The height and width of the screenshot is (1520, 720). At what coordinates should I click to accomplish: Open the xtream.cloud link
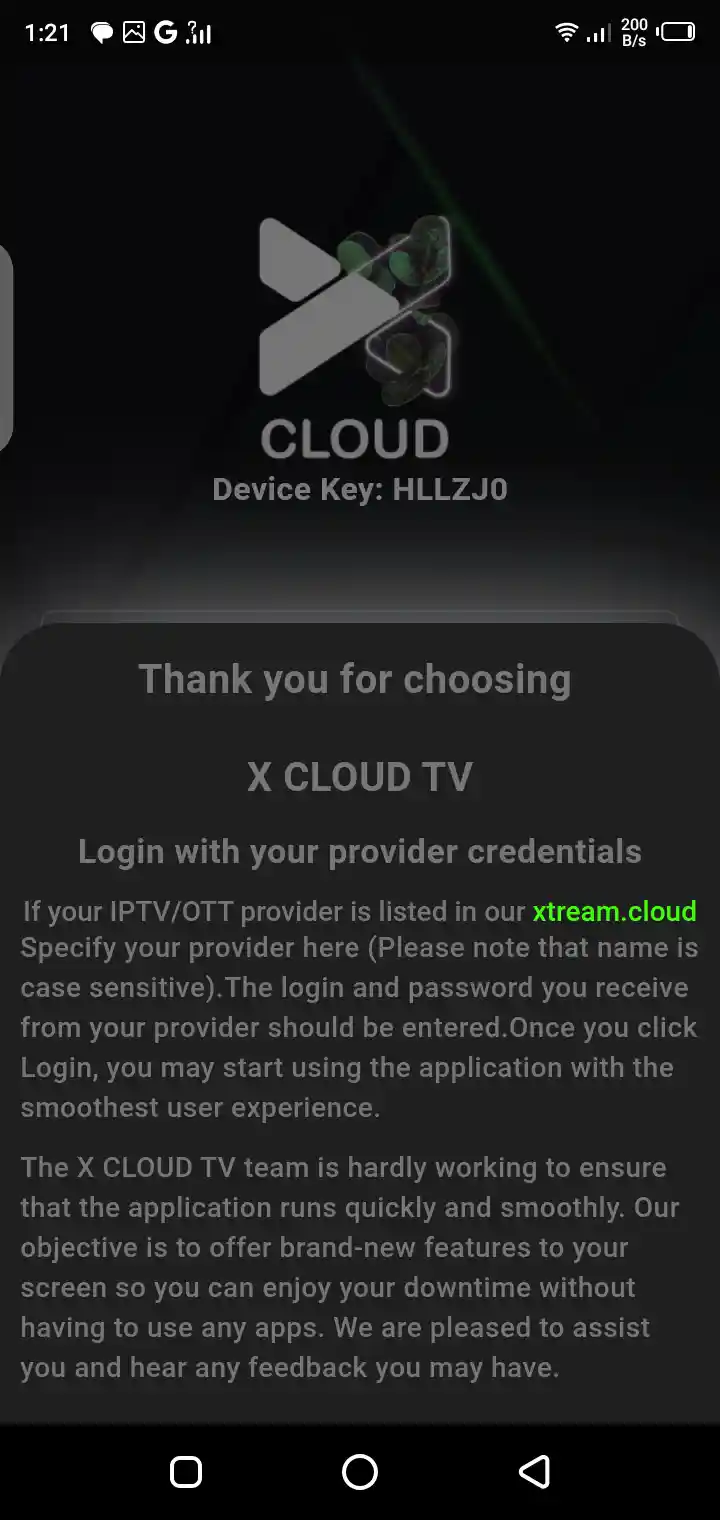[613, 912]
